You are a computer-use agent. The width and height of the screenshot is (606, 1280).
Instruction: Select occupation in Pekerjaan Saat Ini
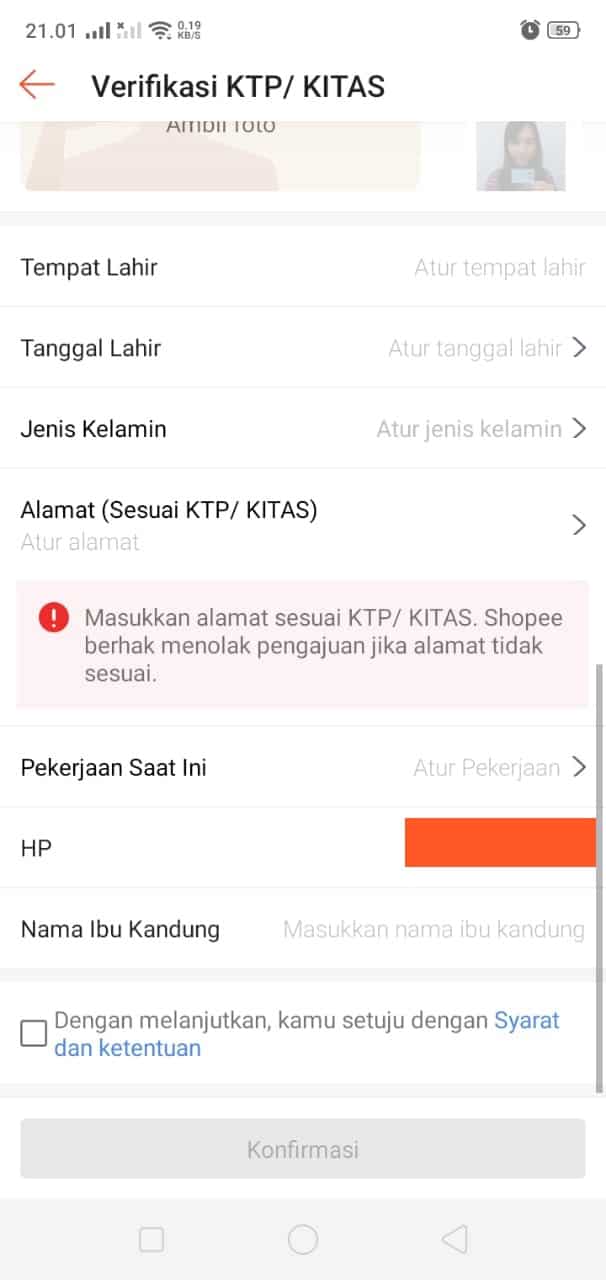coord(303,767)
